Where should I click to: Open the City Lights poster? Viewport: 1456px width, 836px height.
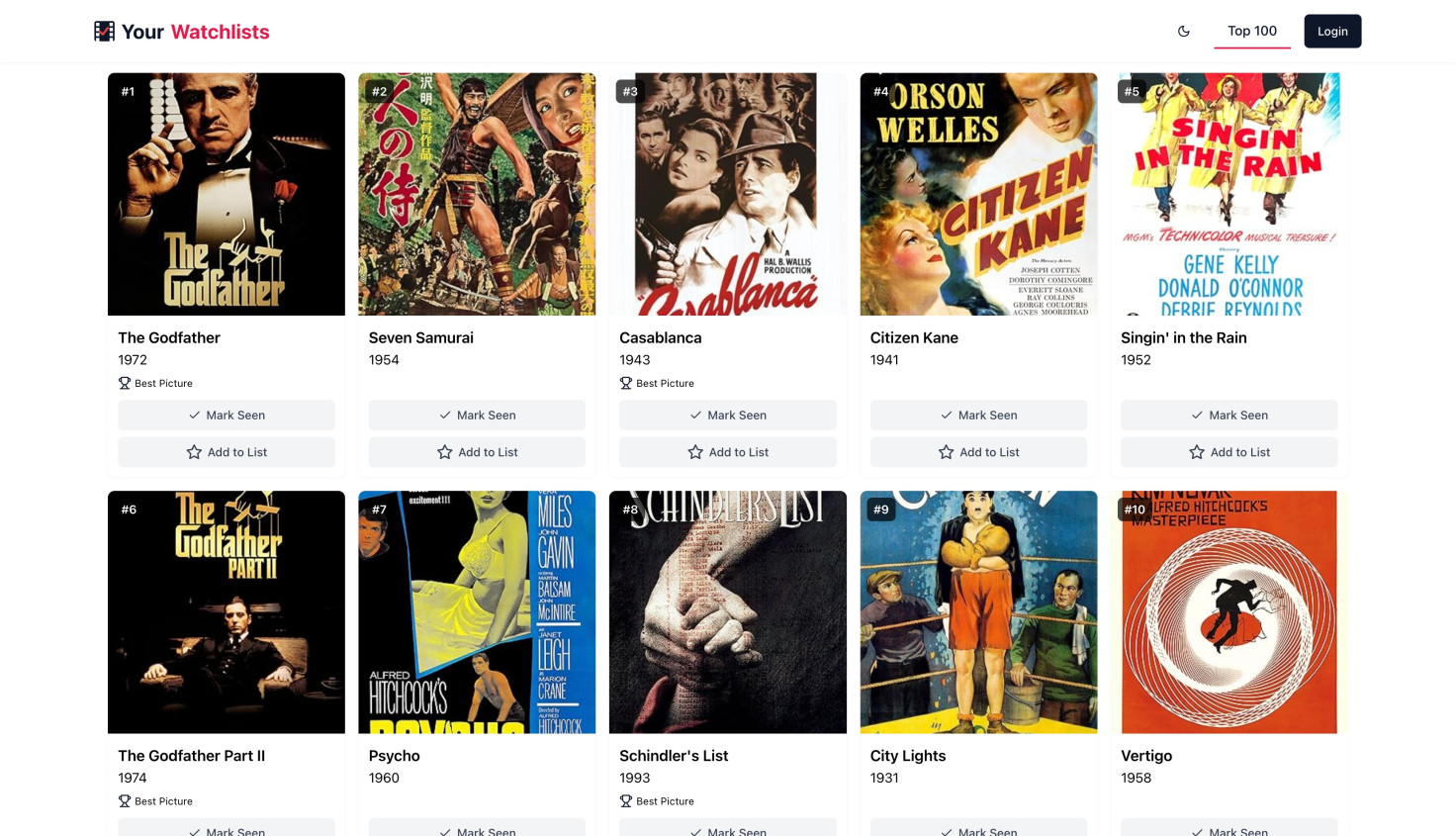[x=978, y=612]
